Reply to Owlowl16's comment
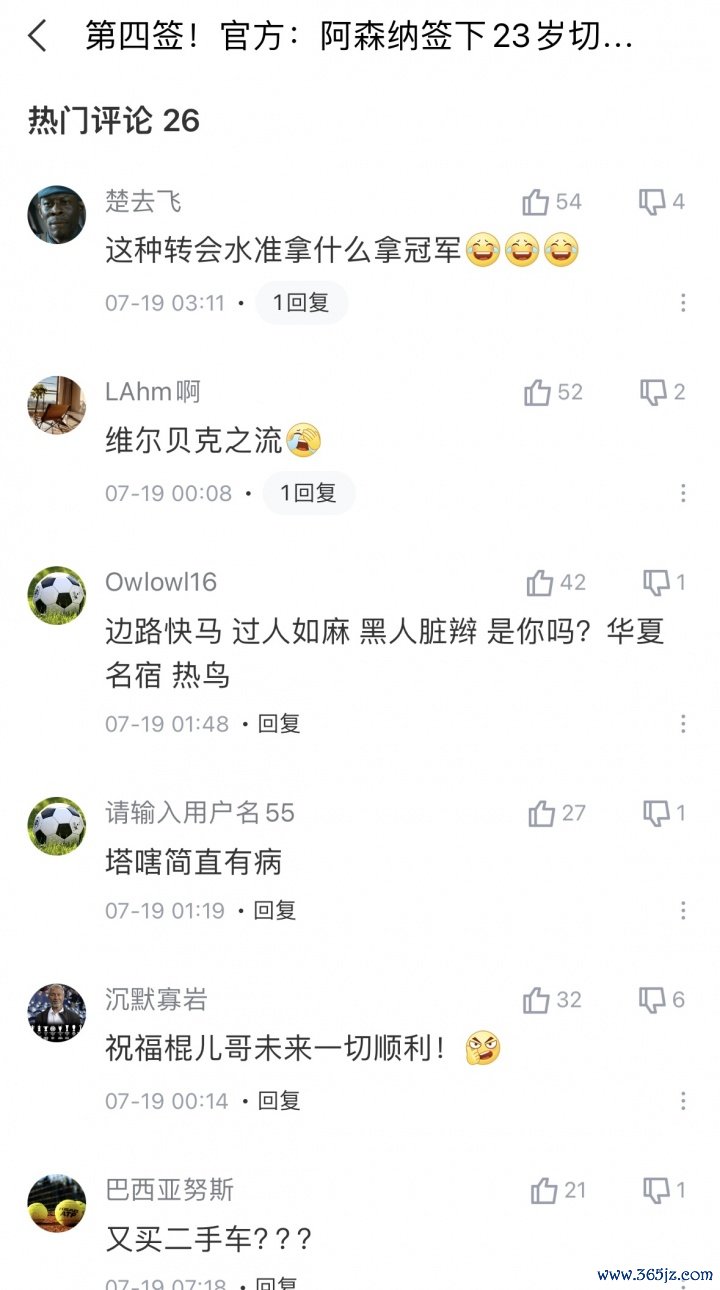 tap(279, 723)
